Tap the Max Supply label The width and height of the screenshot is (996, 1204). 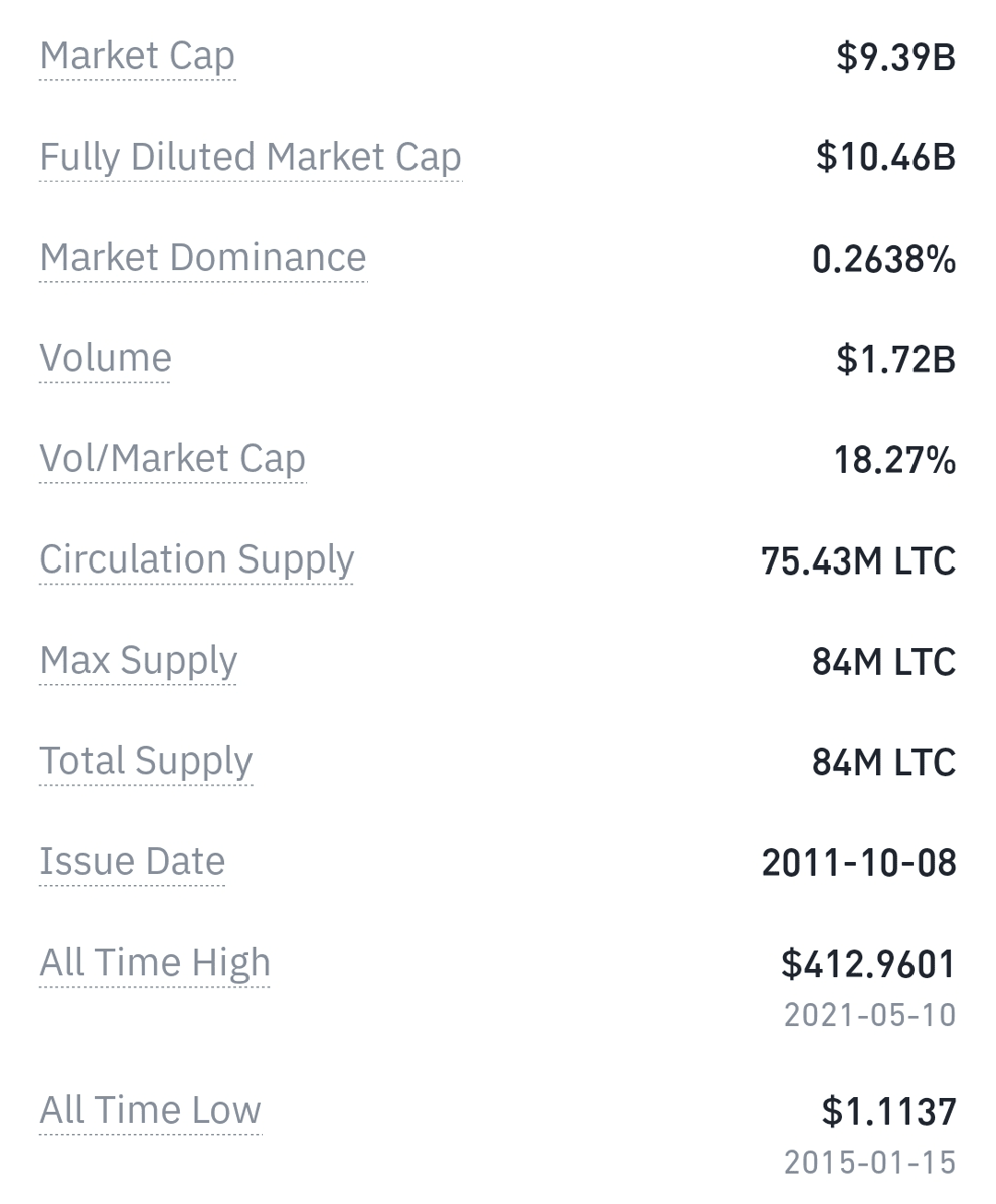pyautogui.click(x=138, y=660)
